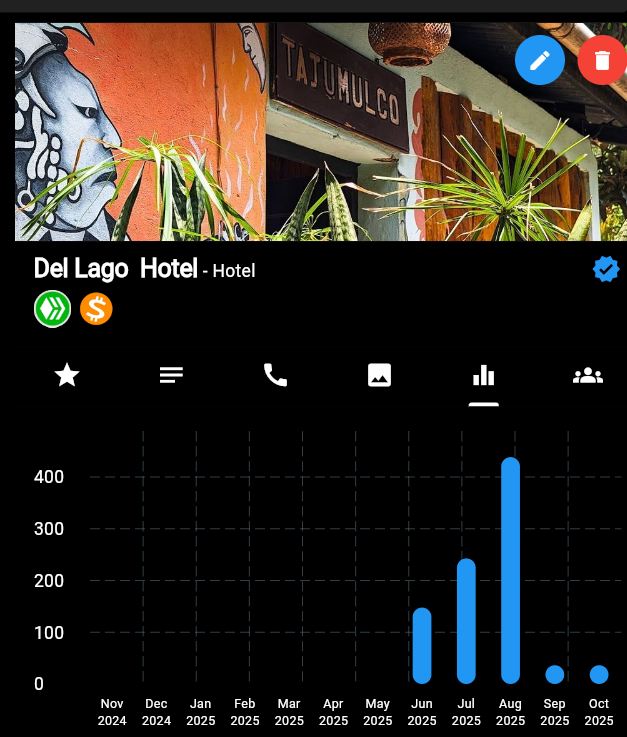Tap the green Hive payment icon

click(52, 309)
